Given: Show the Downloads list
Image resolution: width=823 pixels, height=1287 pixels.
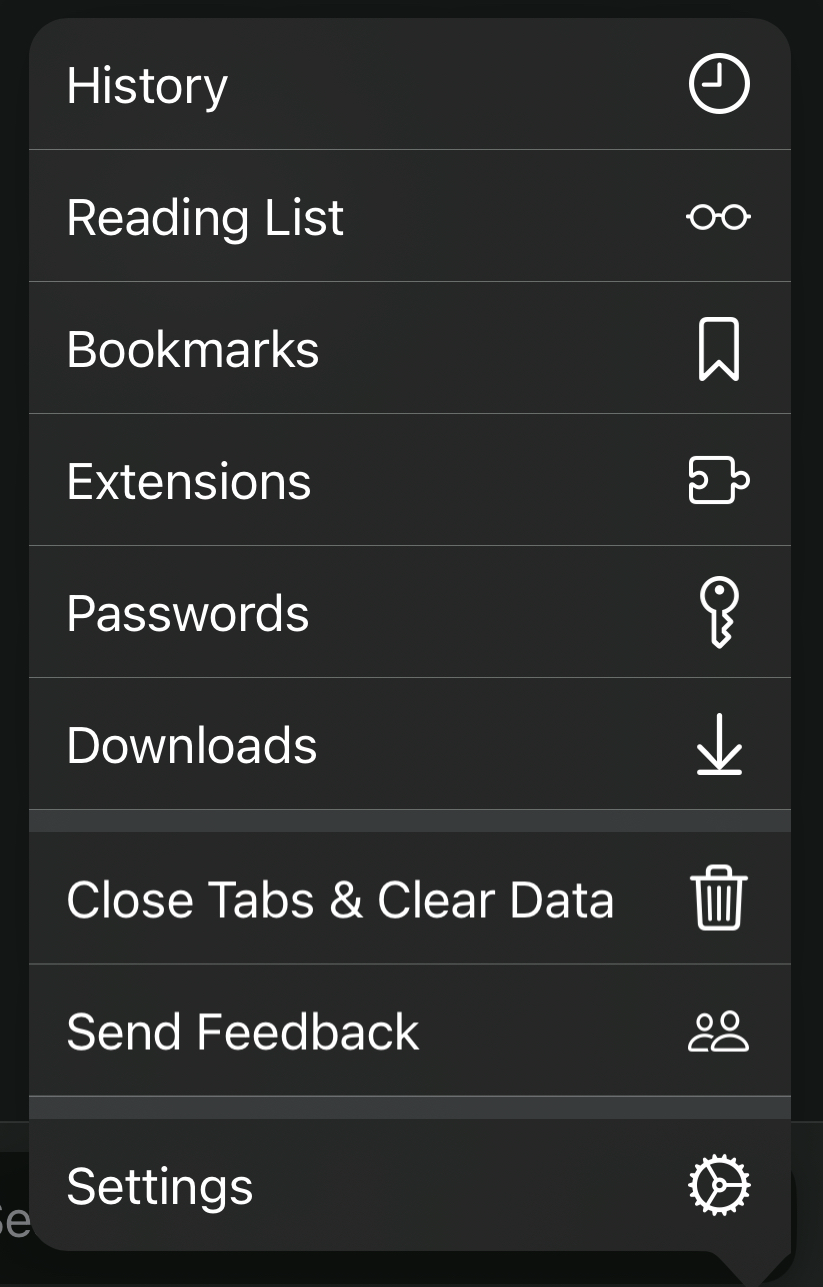Looking at the screenshot, I should pyautogui.click(x=409, y=745).
